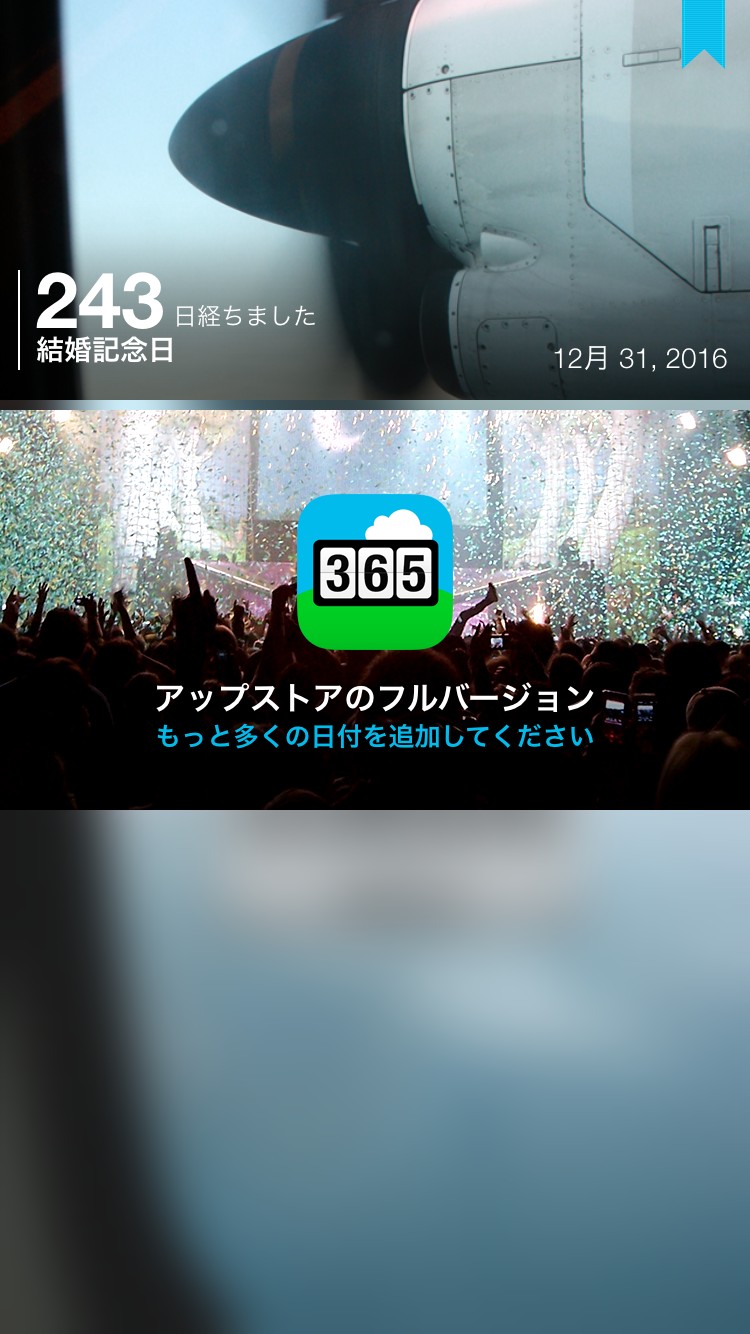Image resolution: width=750 pixels, height=1334 pixels.
Task: Open the 結婚記念日 countdown card
Action: pos(375,200)
